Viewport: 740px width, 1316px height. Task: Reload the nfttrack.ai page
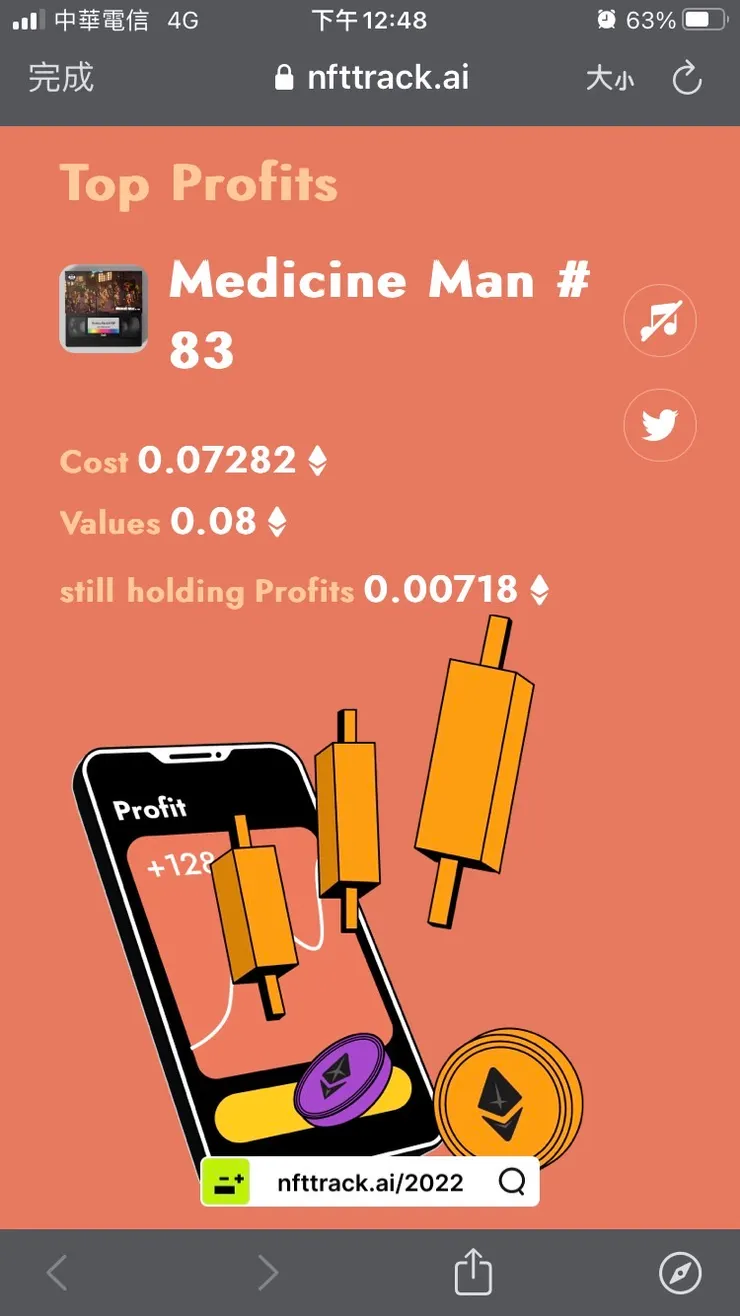point(687,78)
